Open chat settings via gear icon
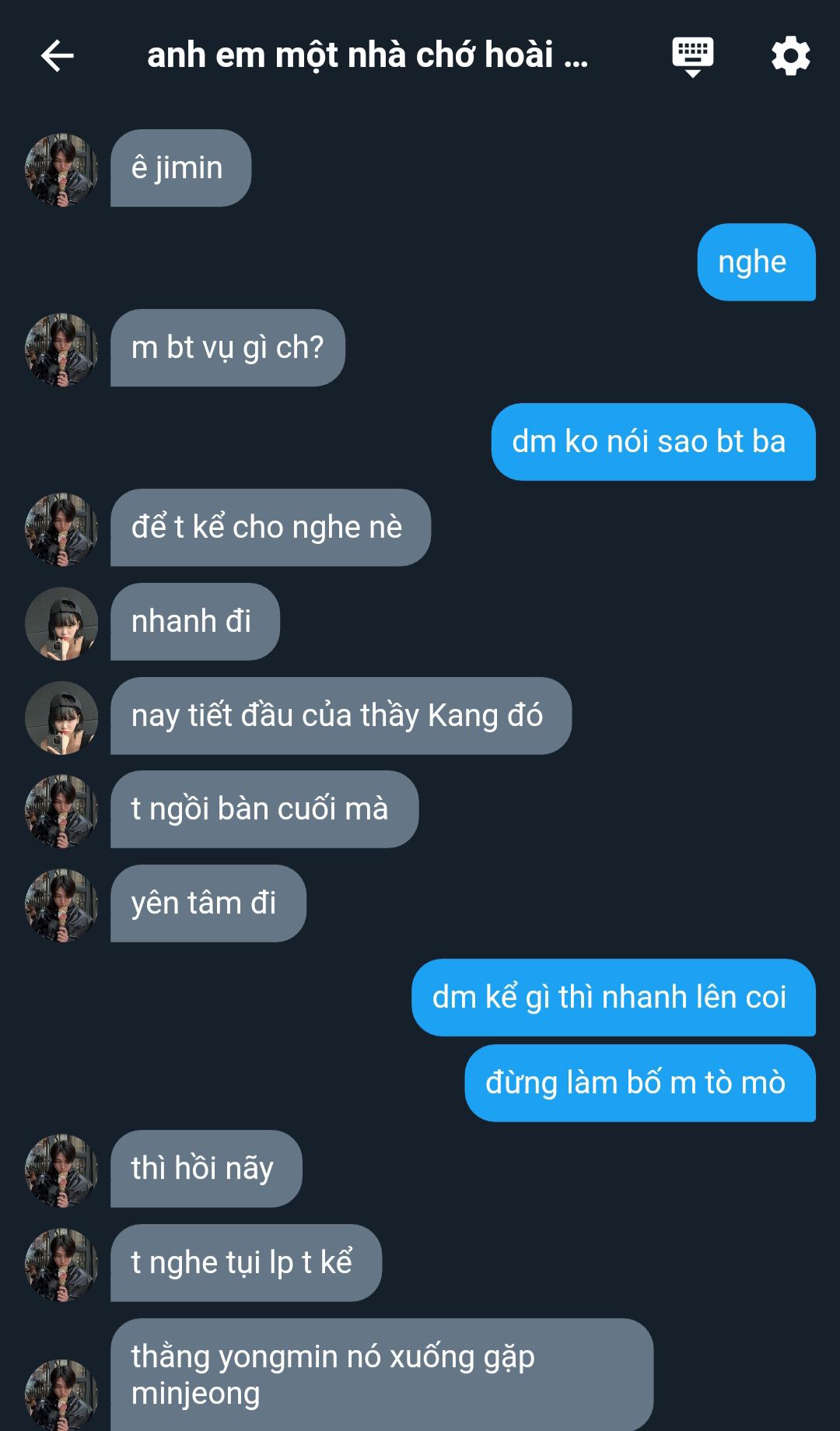The width and height of the screenshot is (840, 1431). (x=790, y=56)
